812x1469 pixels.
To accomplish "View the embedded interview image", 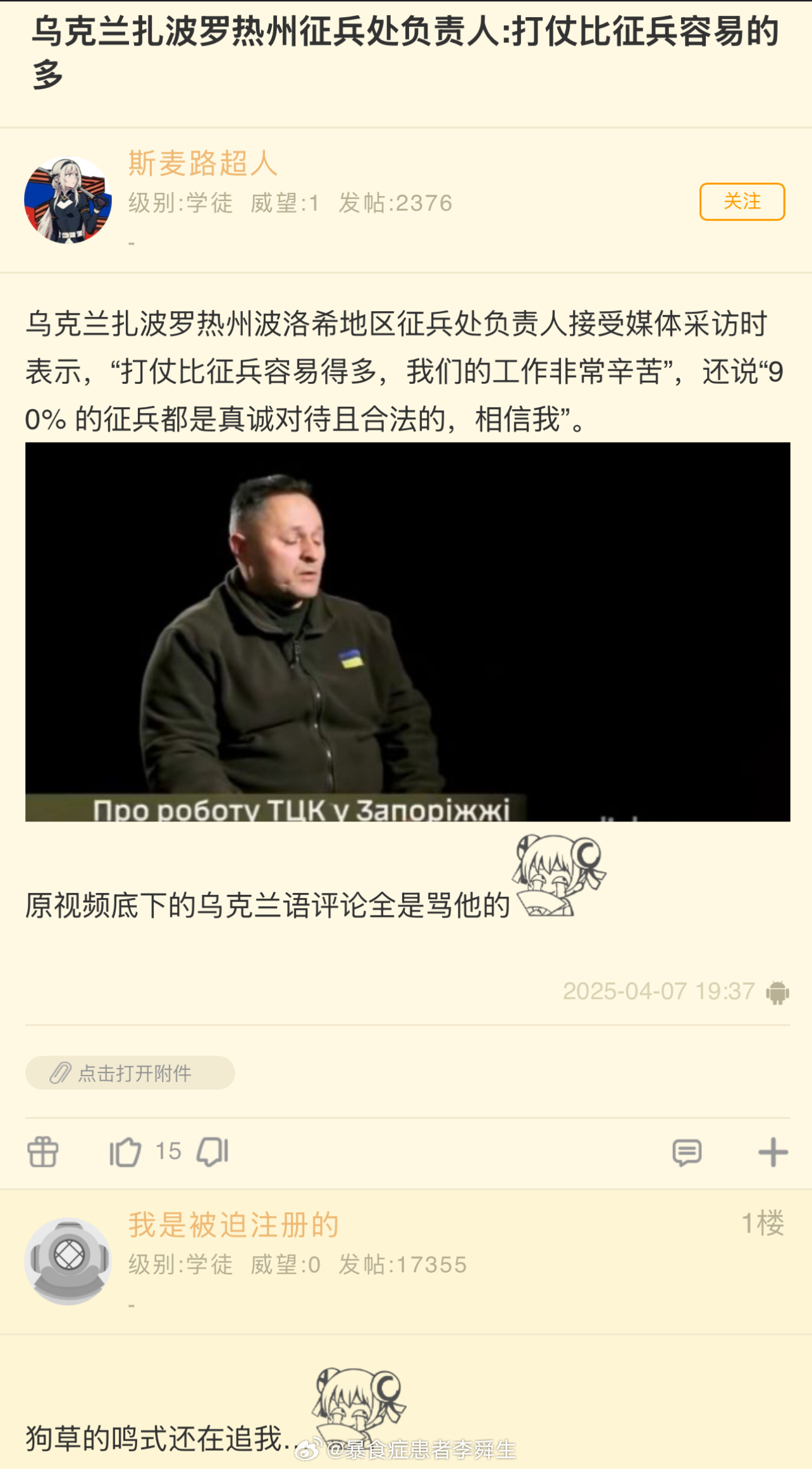I will (408, 632).
